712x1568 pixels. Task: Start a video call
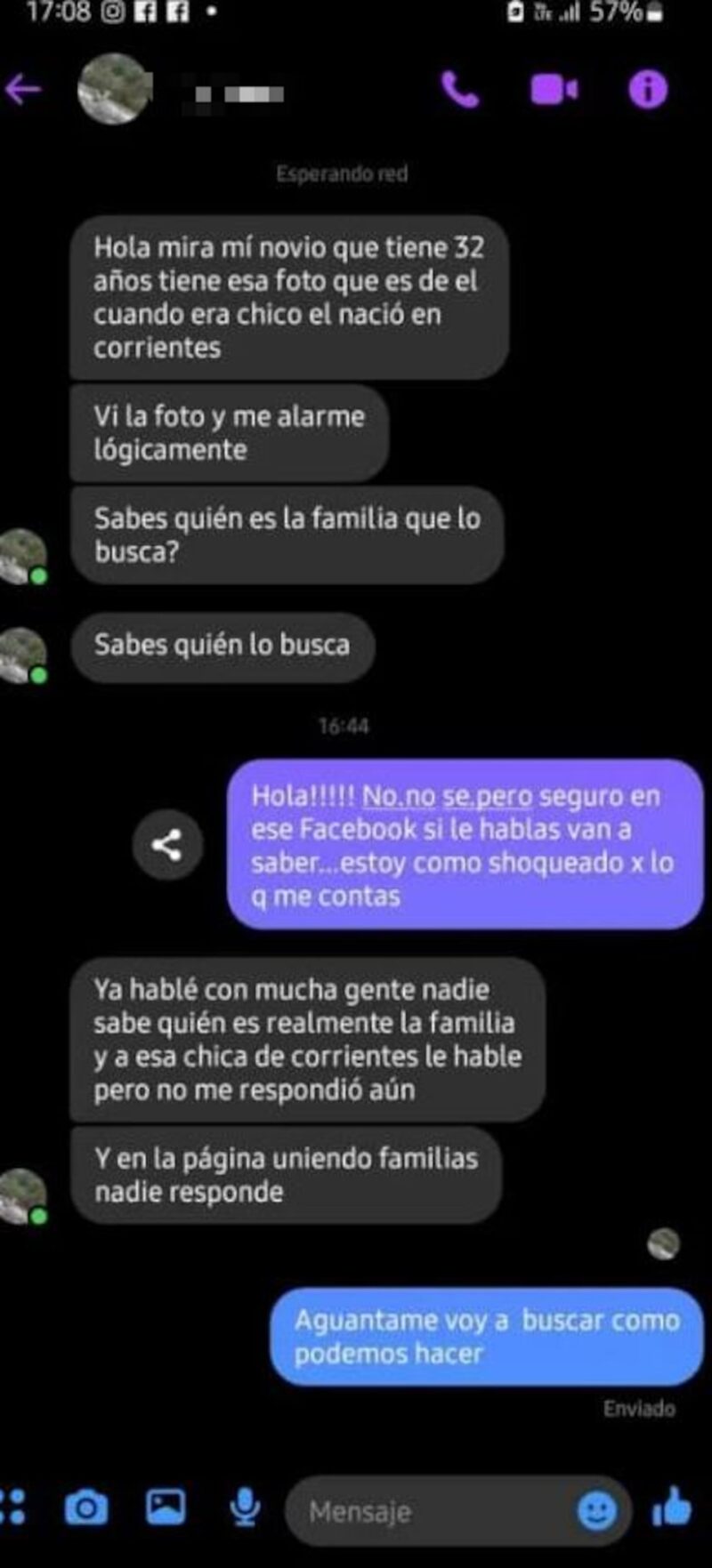pyautogui.click(x=554, y=90)
